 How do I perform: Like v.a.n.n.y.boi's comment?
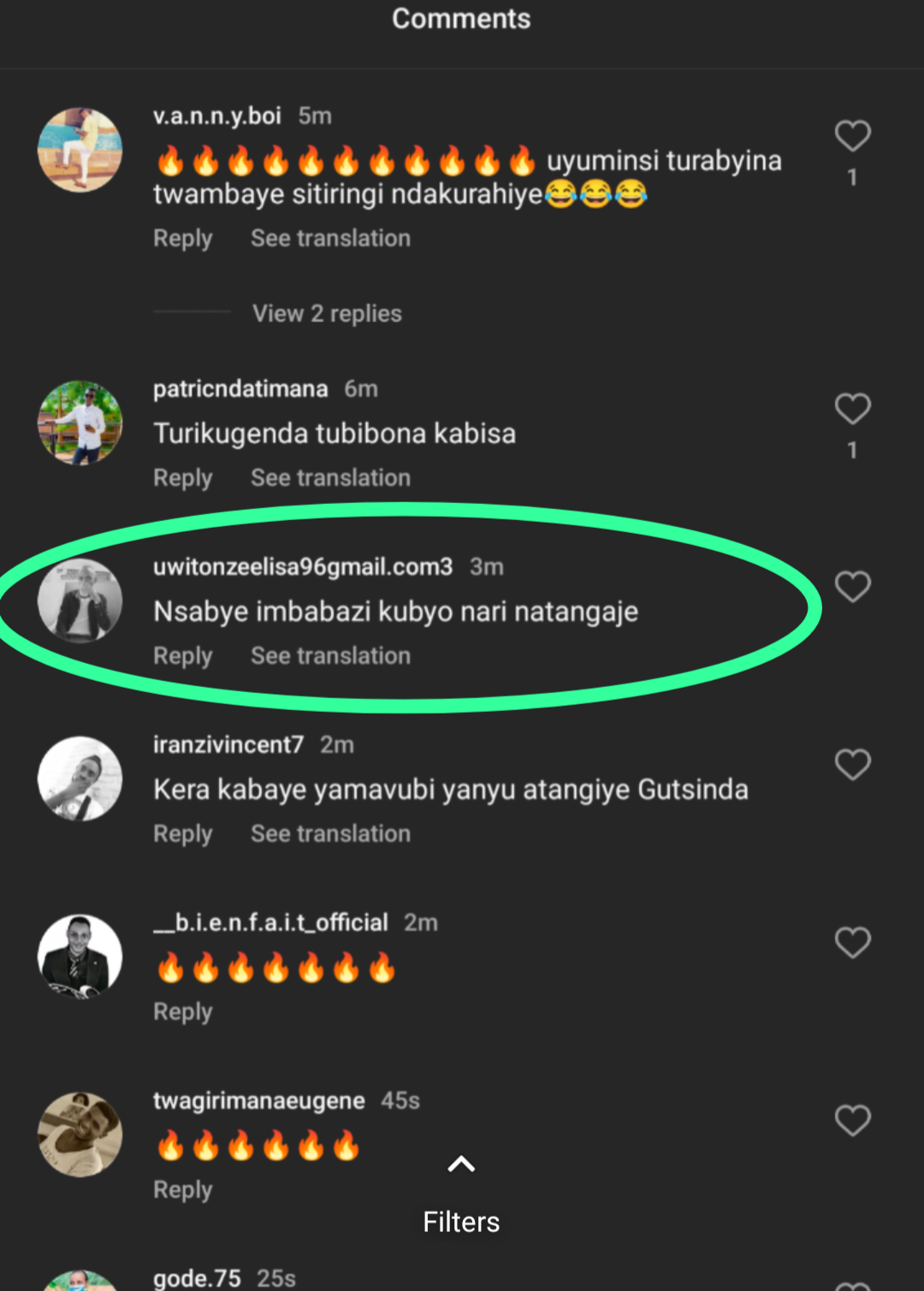point(852,136)
